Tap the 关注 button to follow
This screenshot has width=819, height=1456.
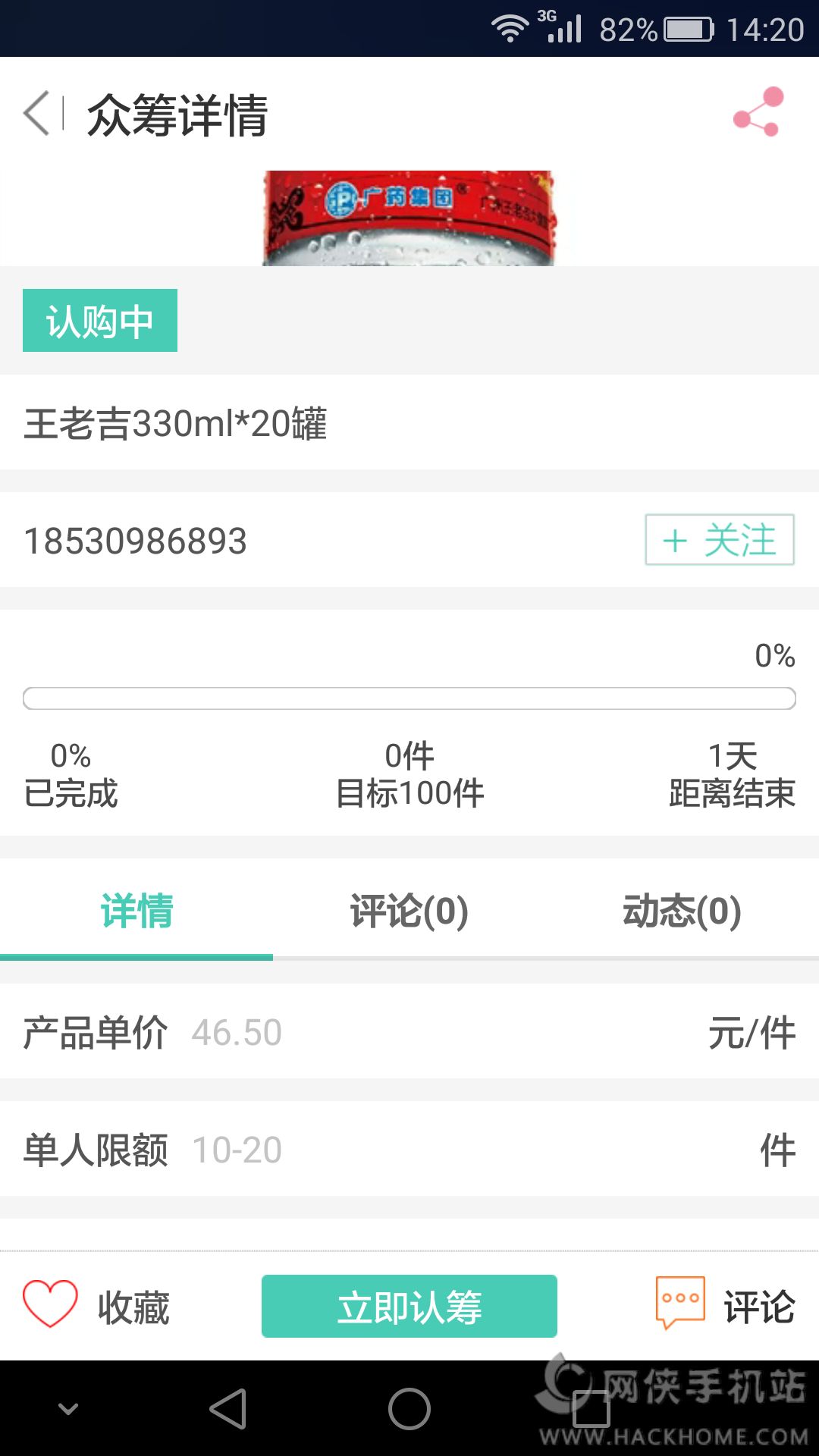coord(719,540)
